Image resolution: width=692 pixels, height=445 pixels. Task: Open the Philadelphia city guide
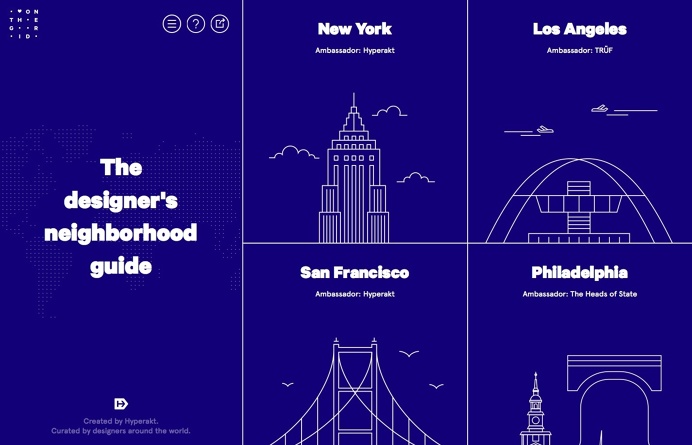pos(579,350)
